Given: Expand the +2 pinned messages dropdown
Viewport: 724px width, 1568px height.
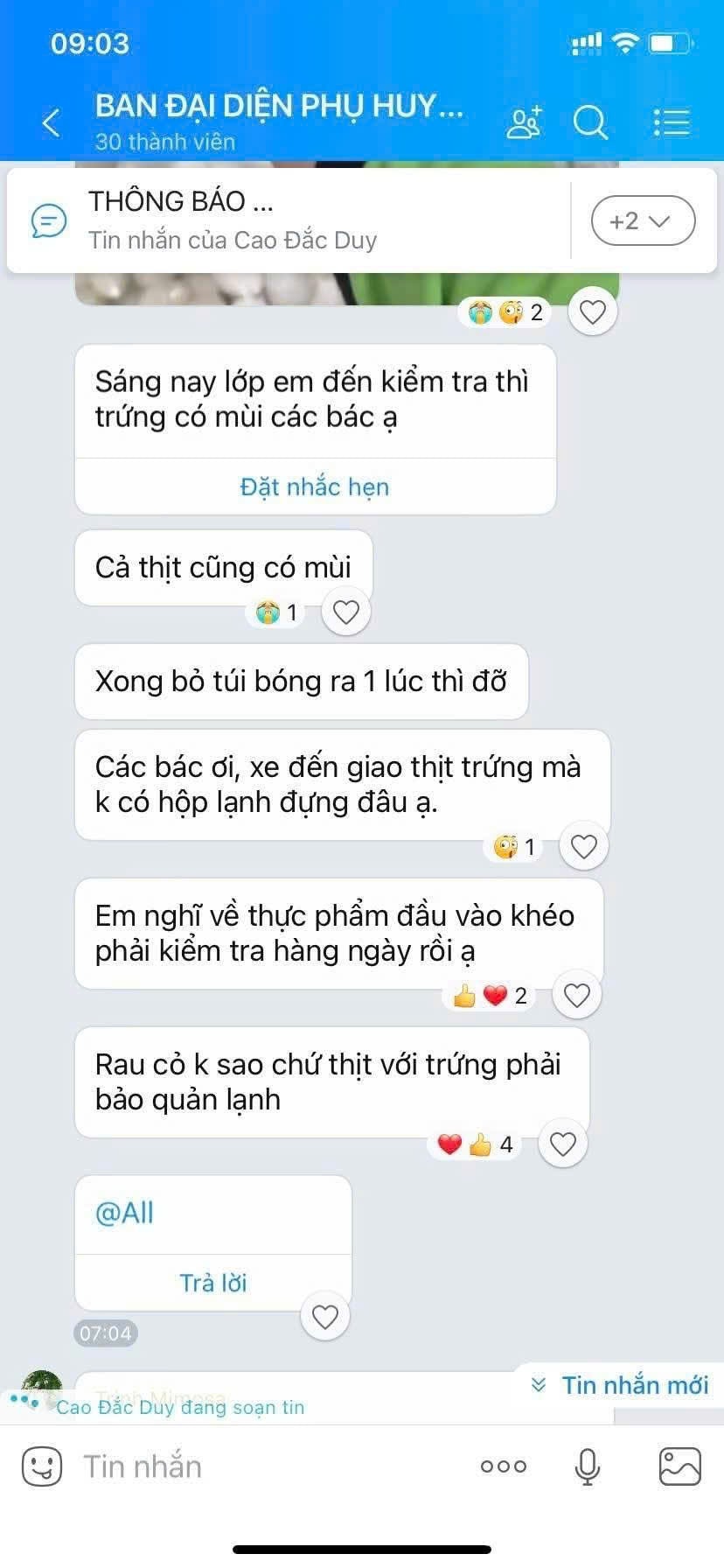Looking at the screenshot, I should (x=643, y=220).
